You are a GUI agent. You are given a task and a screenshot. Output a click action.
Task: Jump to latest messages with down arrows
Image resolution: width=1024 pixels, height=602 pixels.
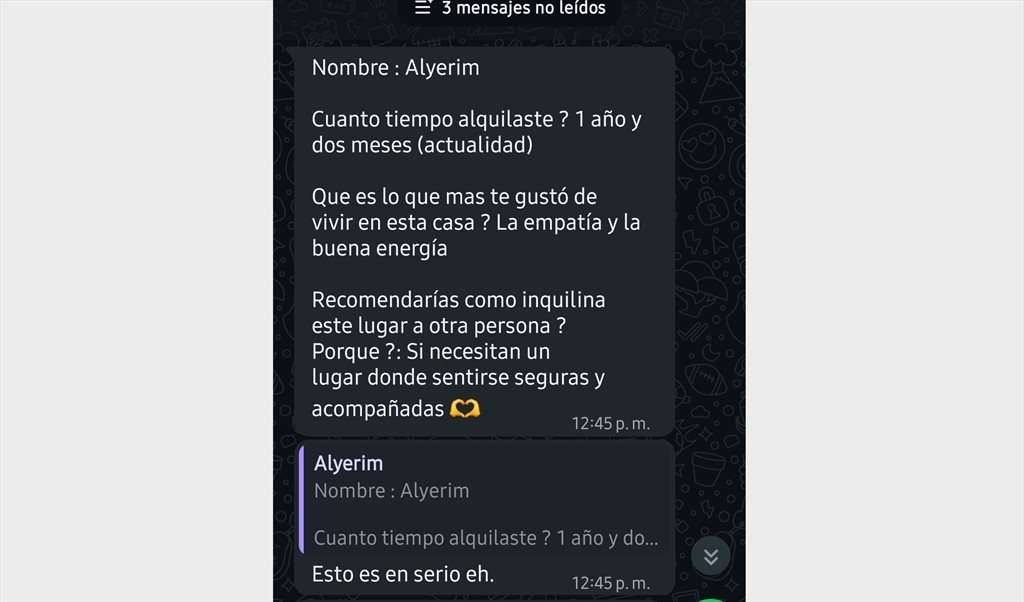tap(711, 556)
